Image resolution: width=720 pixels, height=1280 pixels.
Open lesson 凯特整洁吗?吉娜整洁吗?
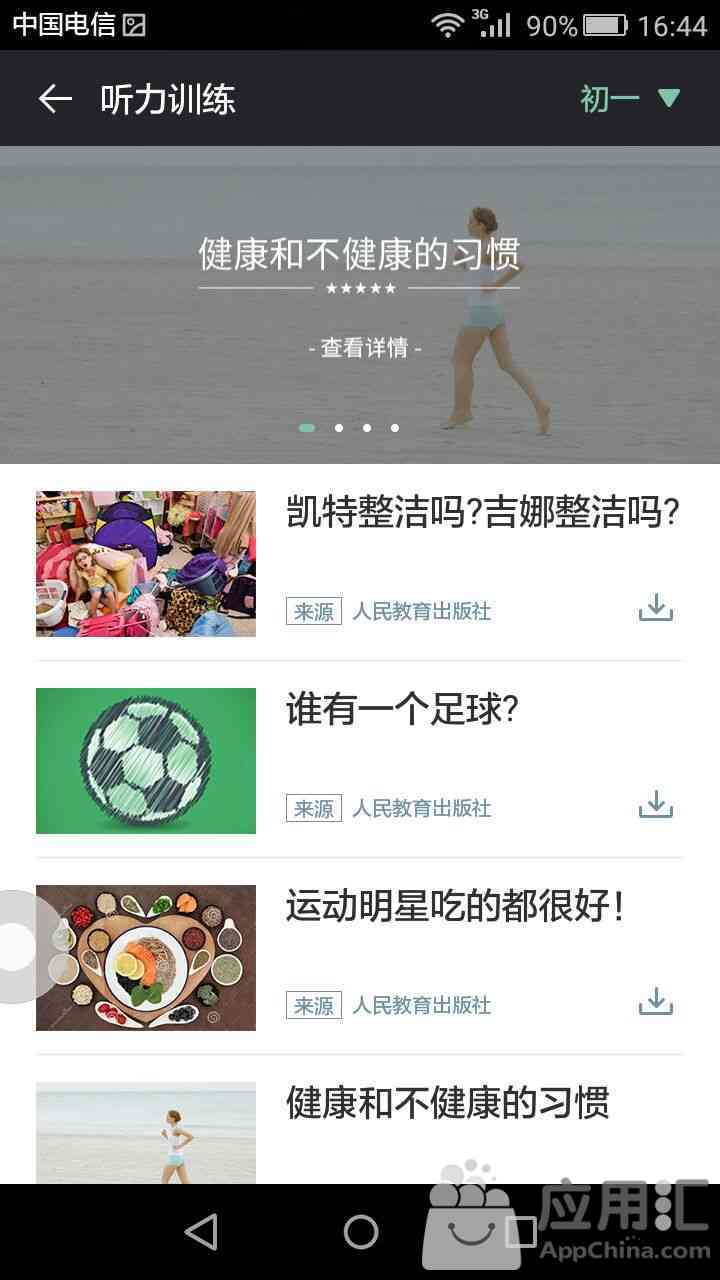[482, 513]
